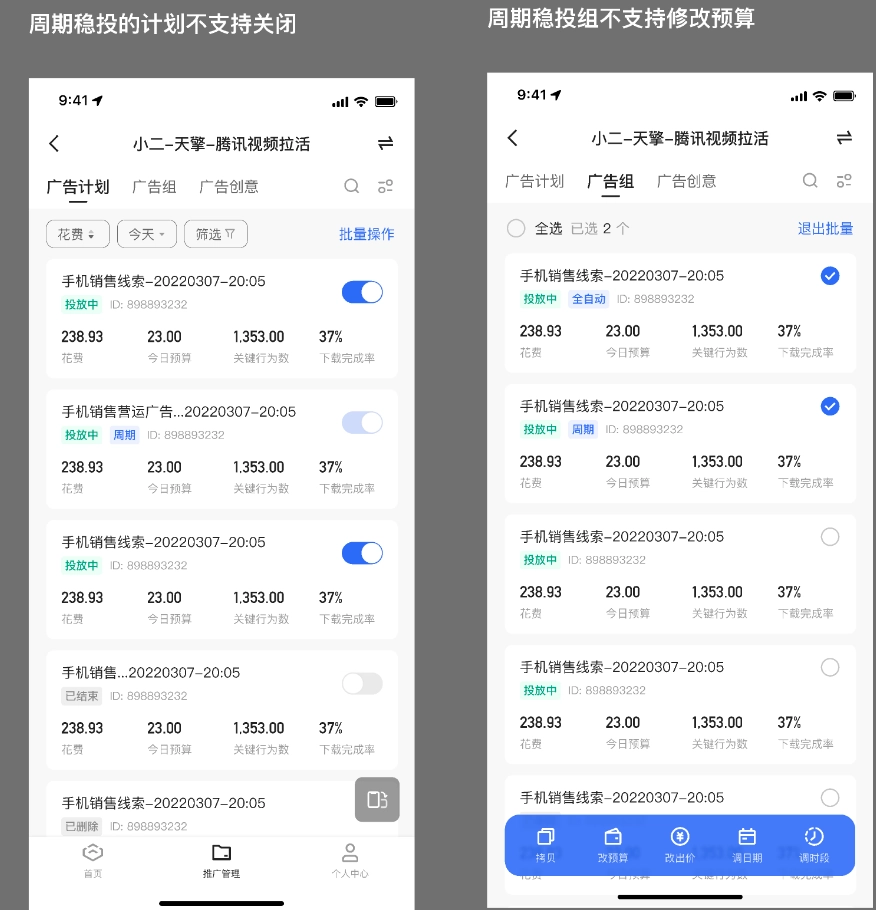Tap the account switch arrows icon at top right
The width and height of the screenshot is (876, 910).
tap(386, 143)
